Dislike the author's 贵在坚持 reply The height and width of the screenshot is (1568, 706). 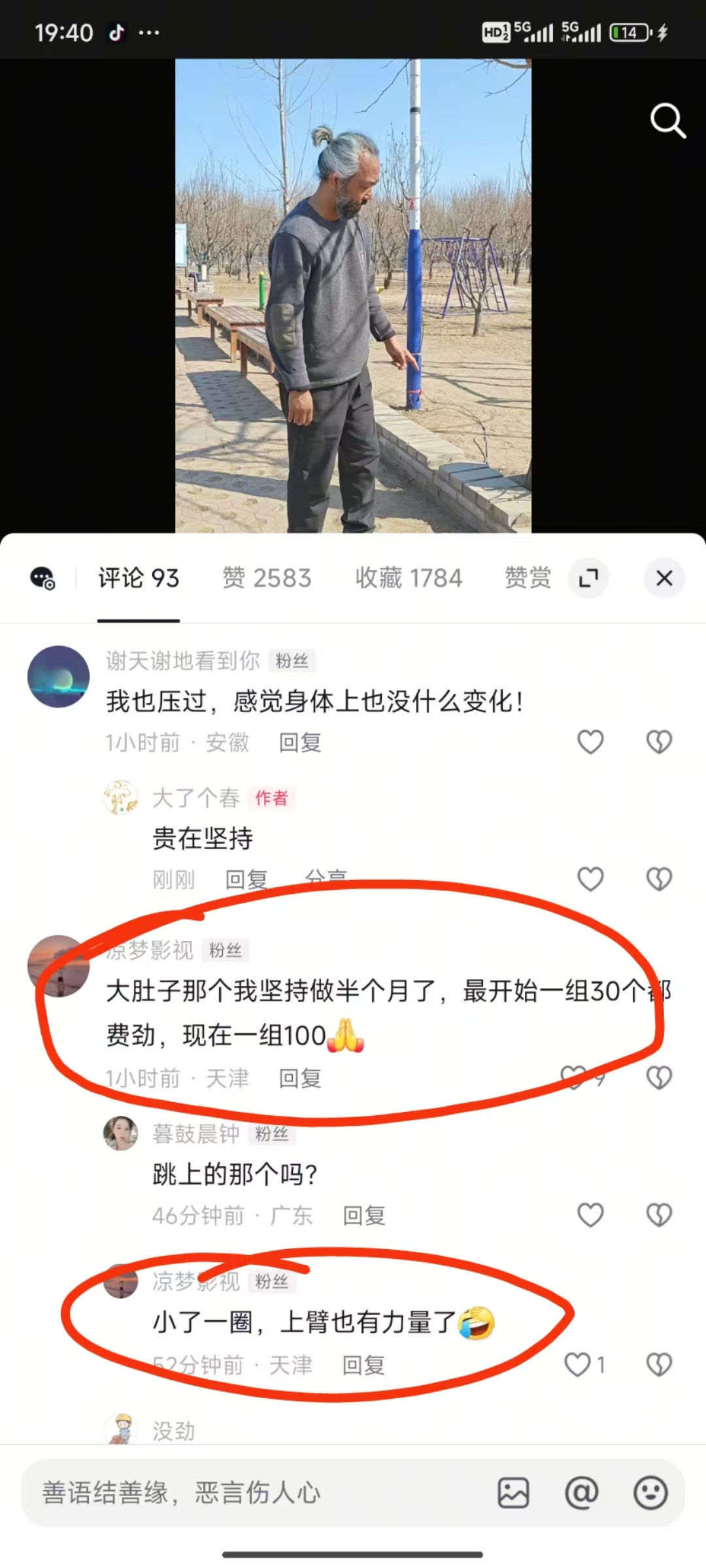[x=659, y=879]
